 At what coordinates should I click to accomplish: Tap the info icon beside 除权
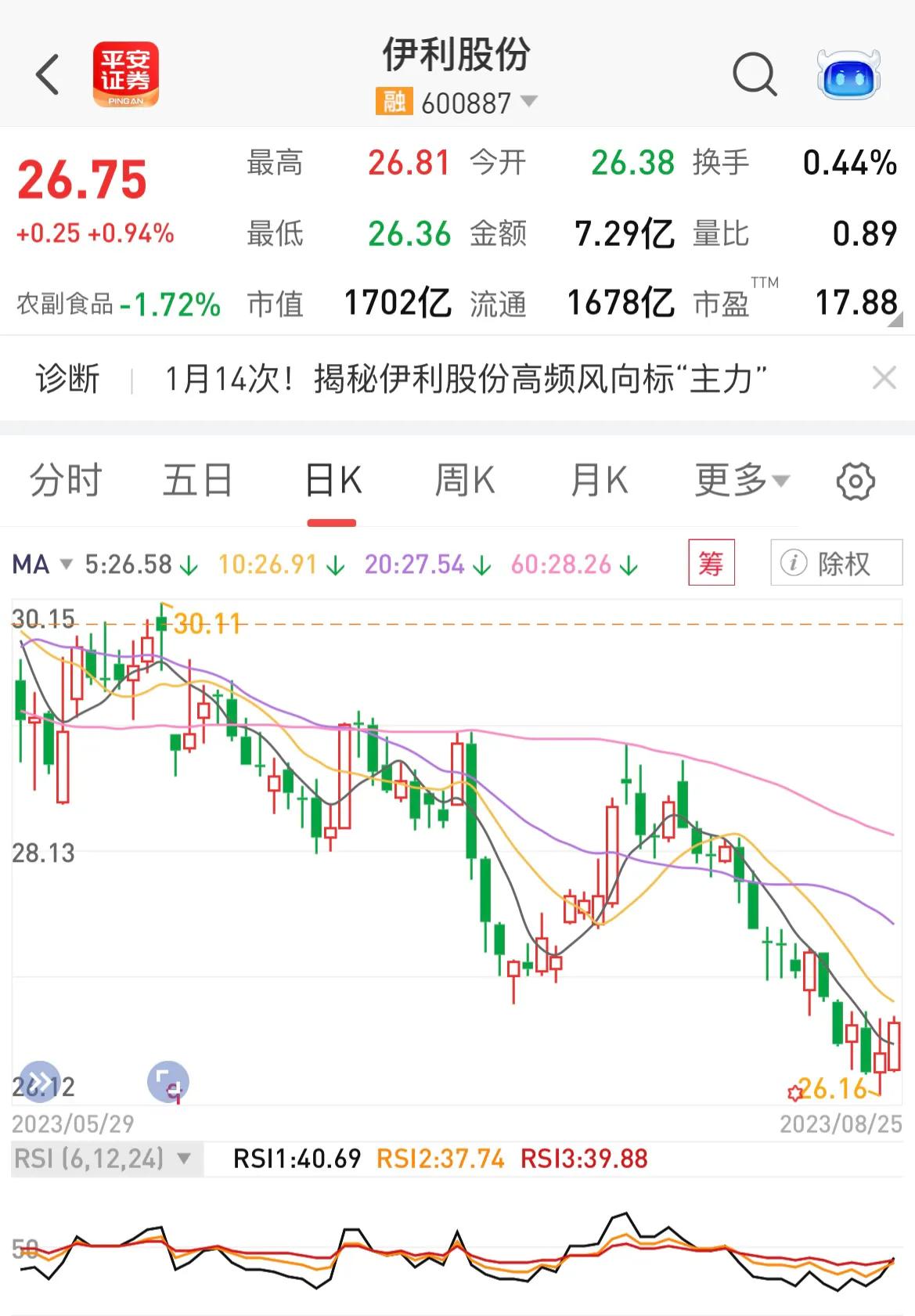(x=794, y=563)
